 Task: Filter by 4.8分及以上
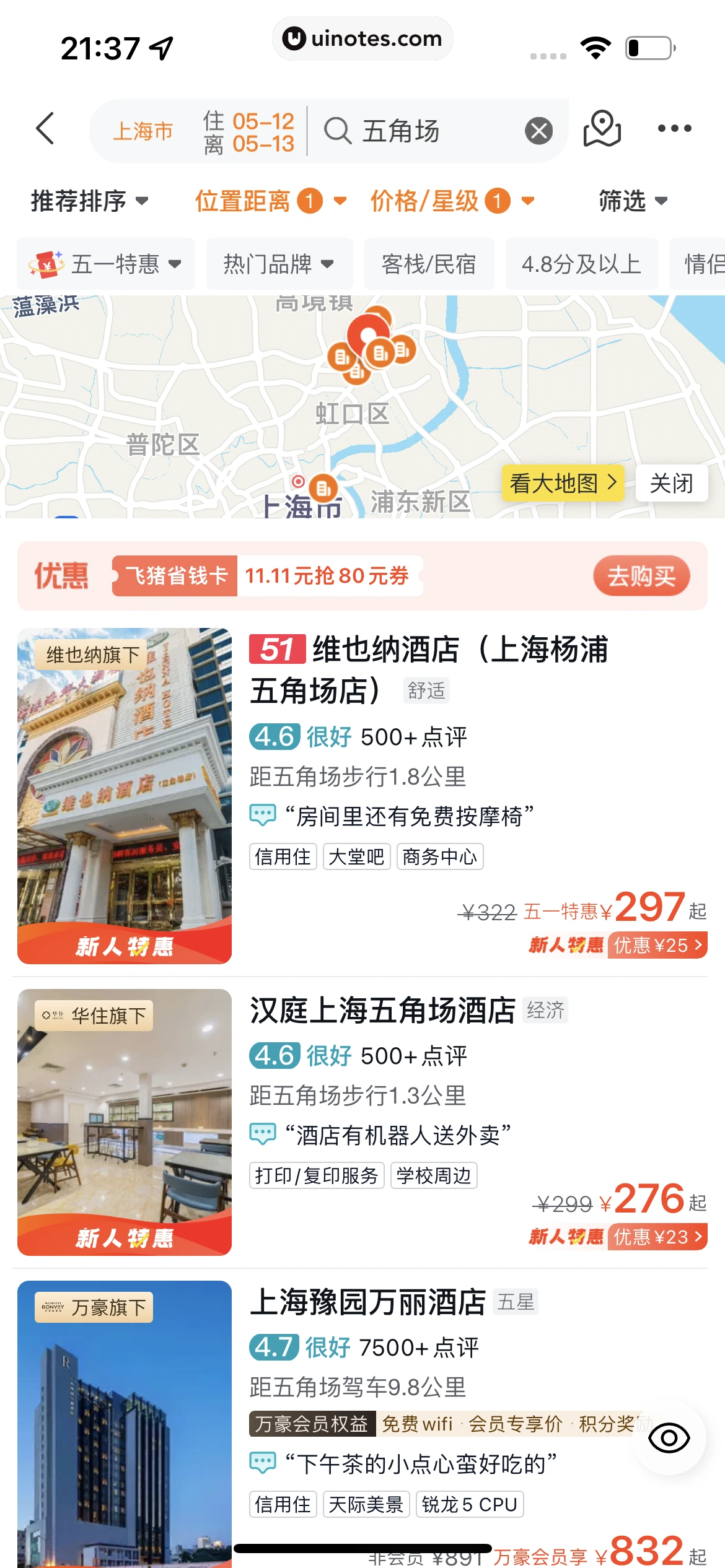[x=581, y=264]
